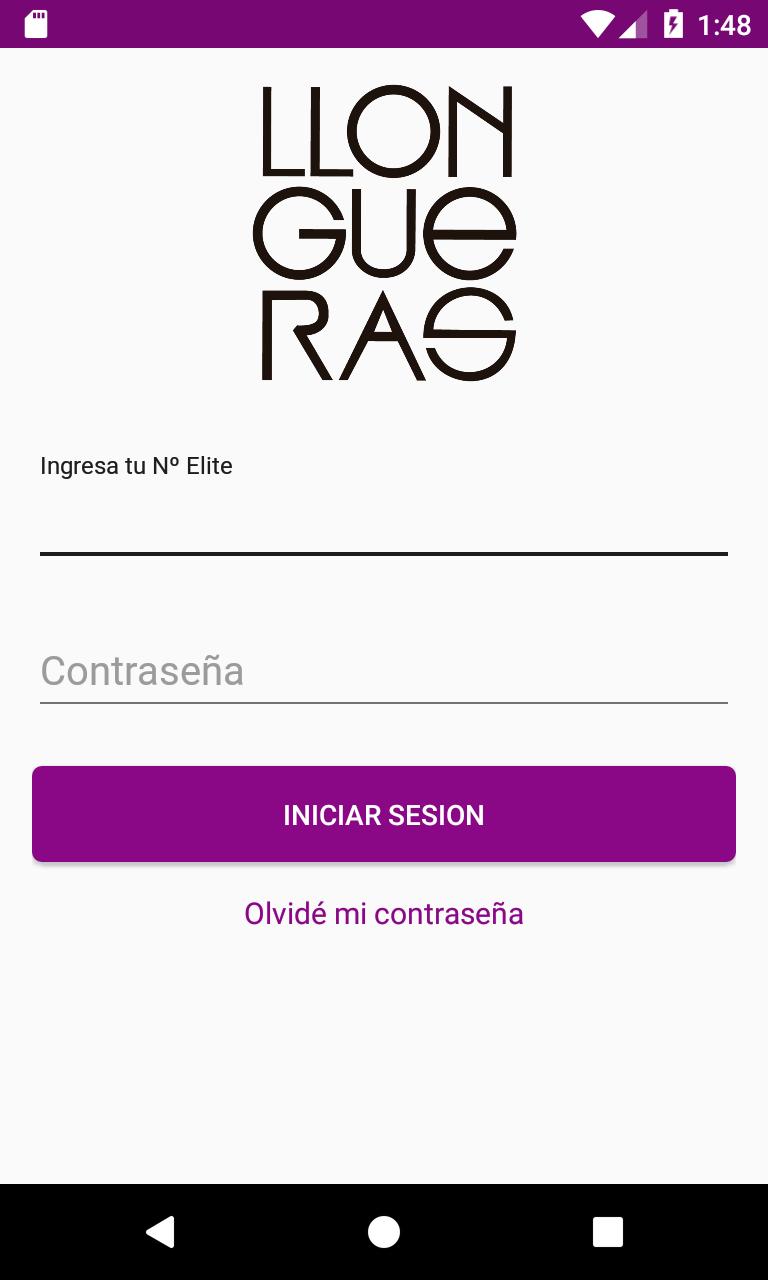Image resolution: width=768 pixels, height=1280 pixels.
Task: Open the Olvidé mi contraseña link
Action: coord(384,913)
